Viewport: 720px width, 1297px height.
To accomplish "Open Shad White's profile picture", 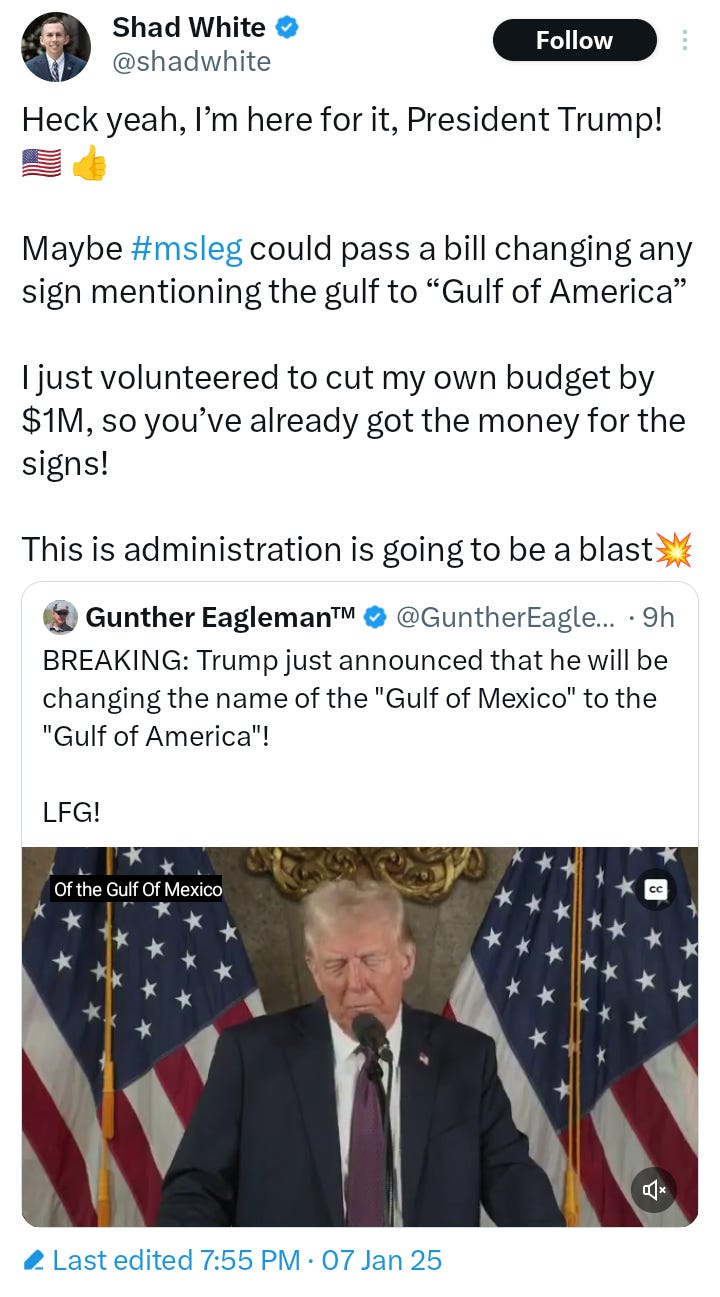I will pos(56,47).
